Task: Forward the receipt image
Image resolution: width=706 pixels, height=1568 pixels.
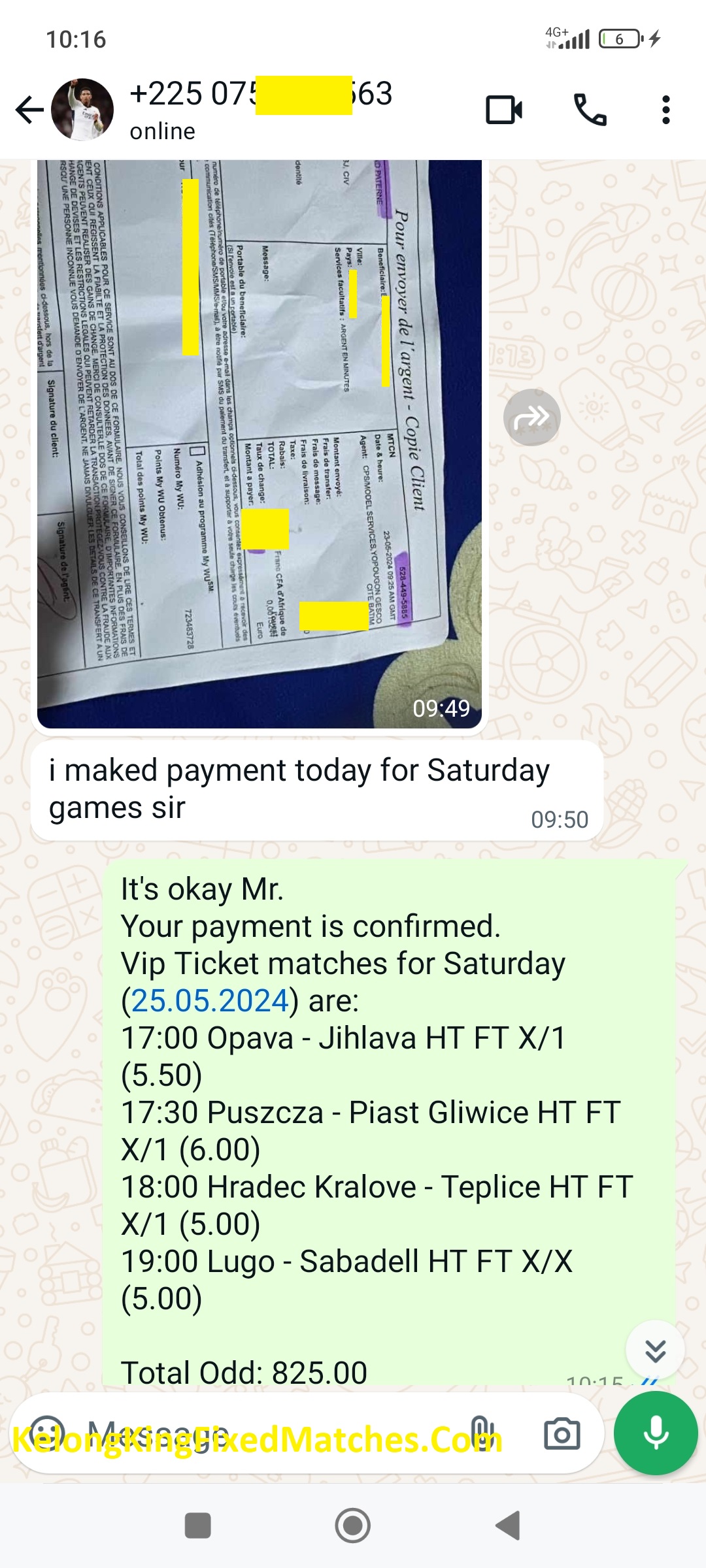Action: coord(531,417)
